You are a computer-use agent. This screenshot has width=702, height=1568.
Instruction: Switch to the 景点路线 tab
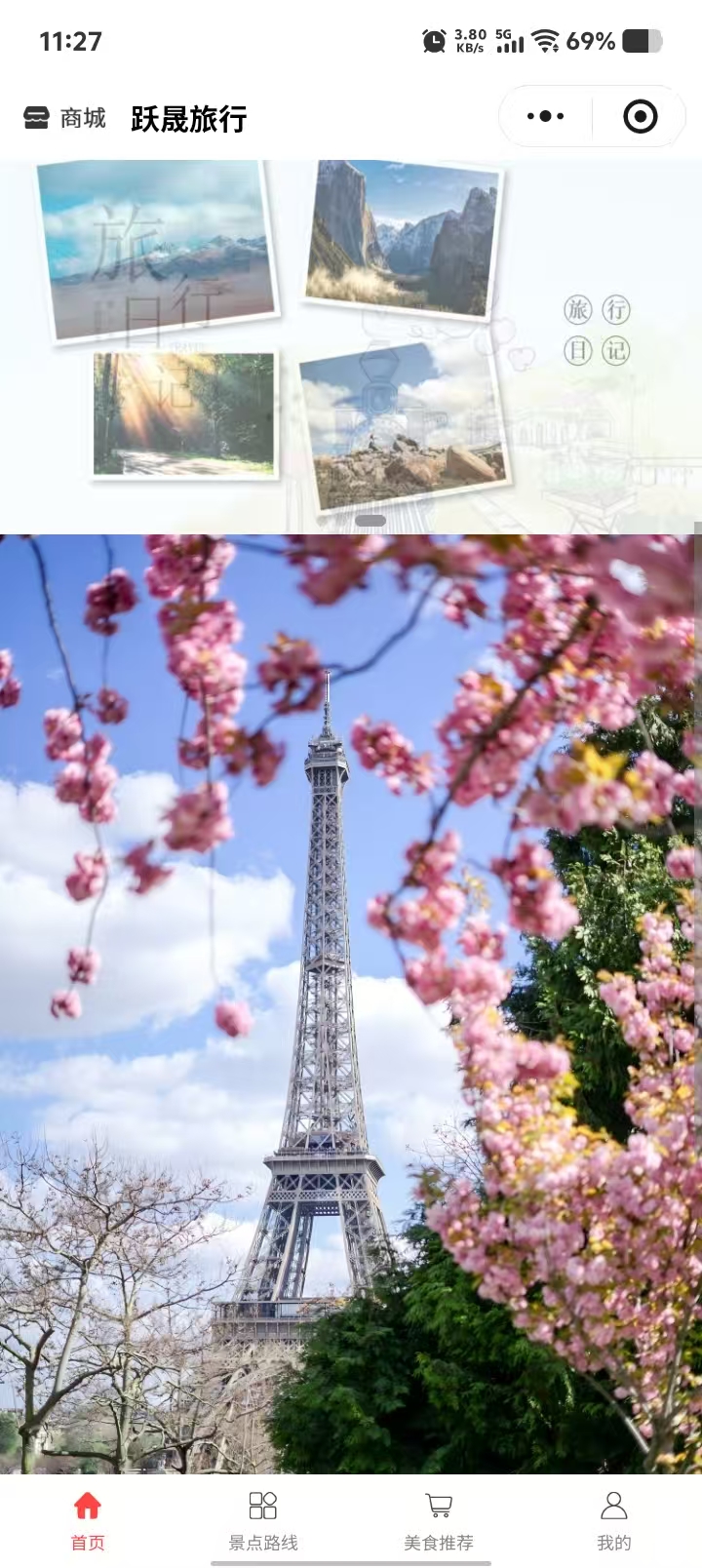(263, 1520)
